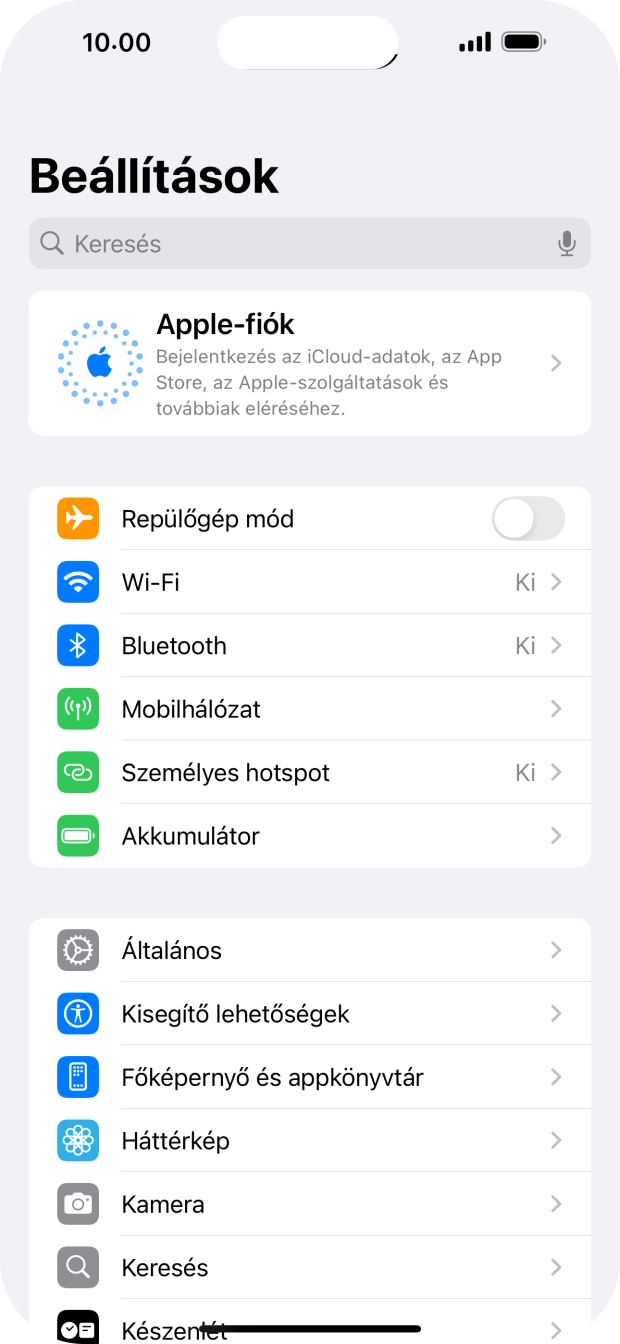The height and width of the screenshot is (1344, 620).
Task: Toggle Repülőgép mód switch
Action: coord(528,519)
